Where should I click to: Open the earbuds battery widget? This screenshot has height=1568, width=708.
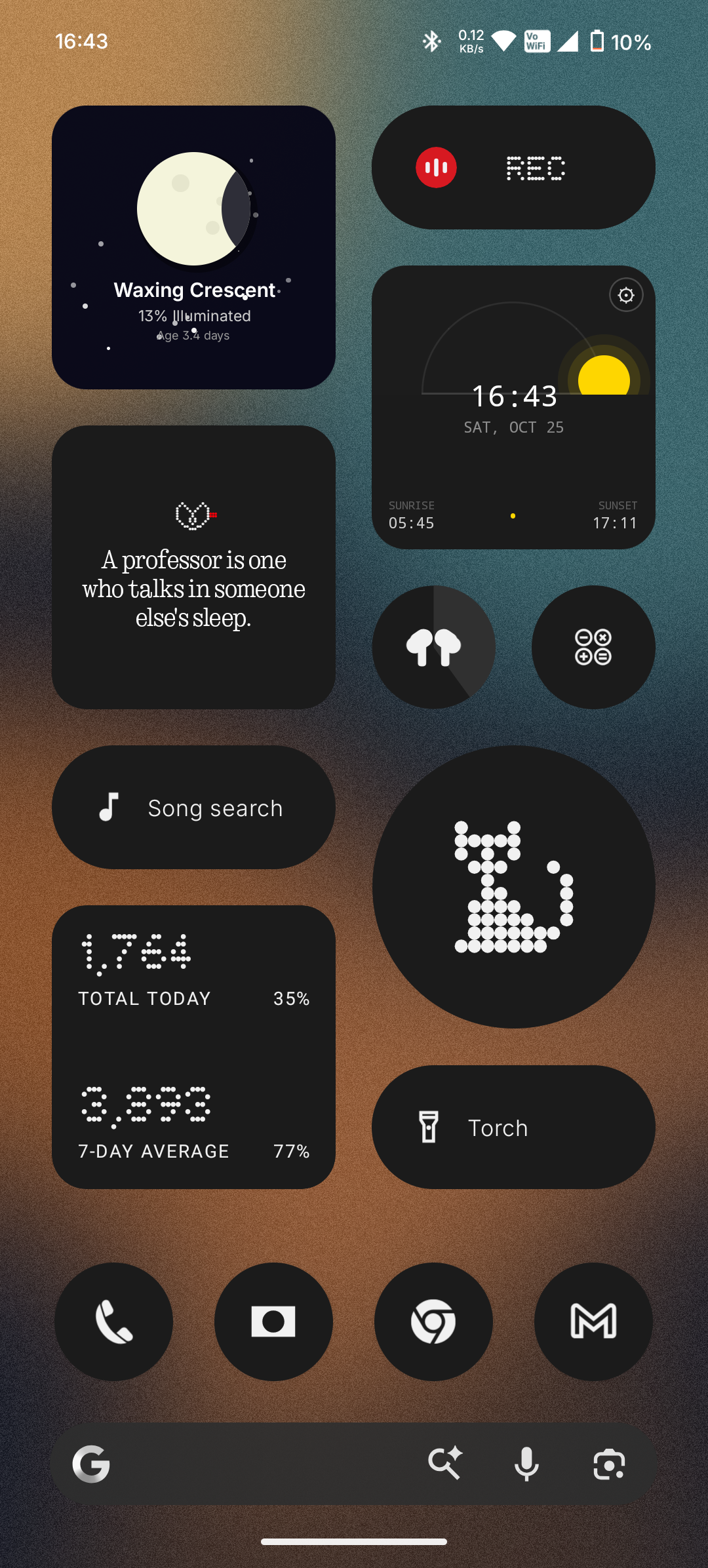pyautogui.click(x=433, y=647)
